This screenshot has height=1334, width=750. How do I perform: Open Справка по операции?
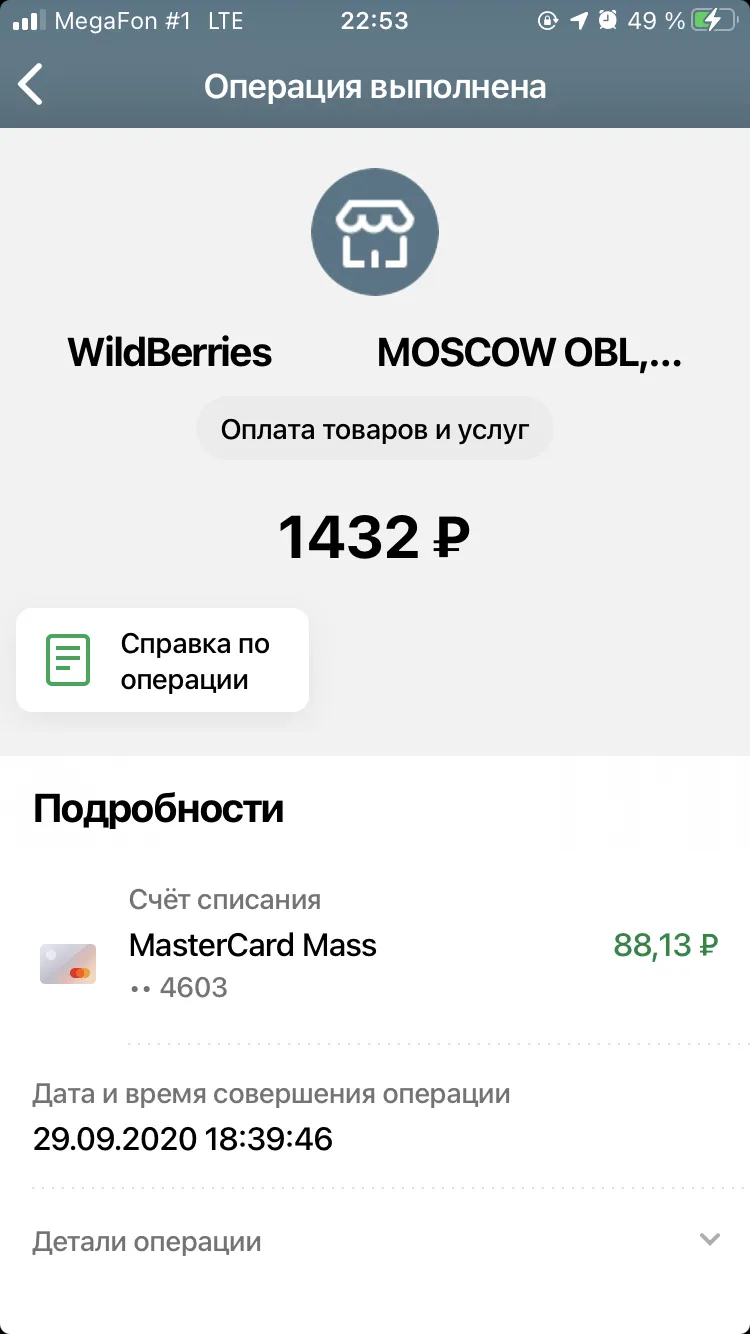(162, 660)
